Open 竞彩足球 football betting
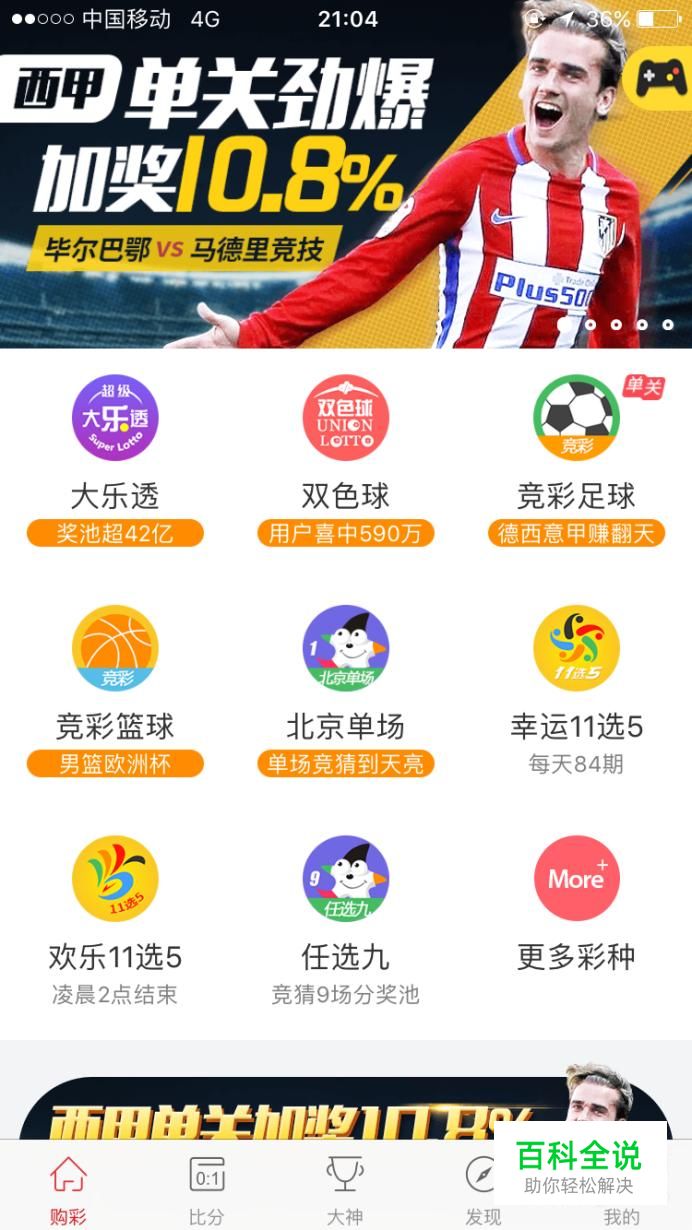The width and height of the screenshot is (692, 1230). pyautogui.click(x=576, y=418)
